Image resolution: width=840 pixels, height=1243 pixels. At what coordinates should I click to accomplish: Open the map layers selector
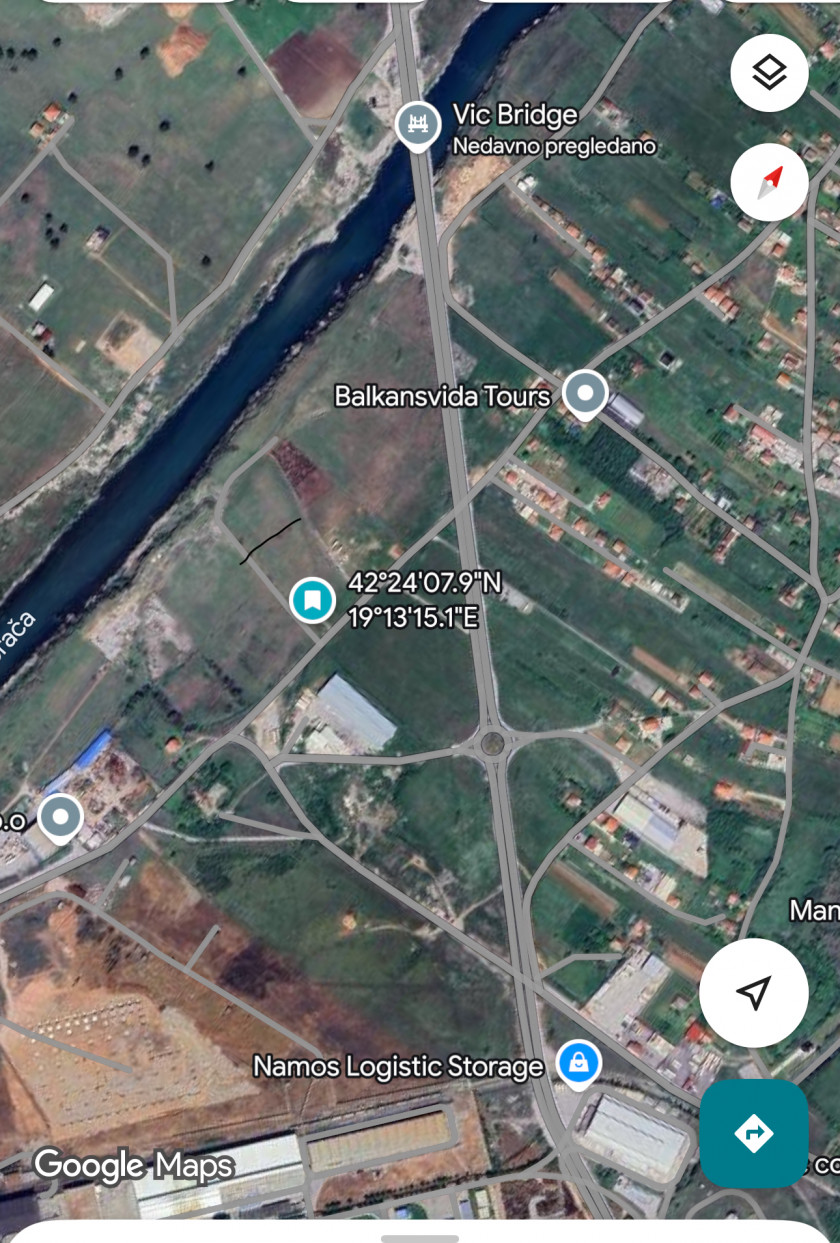tap(769, 72)
